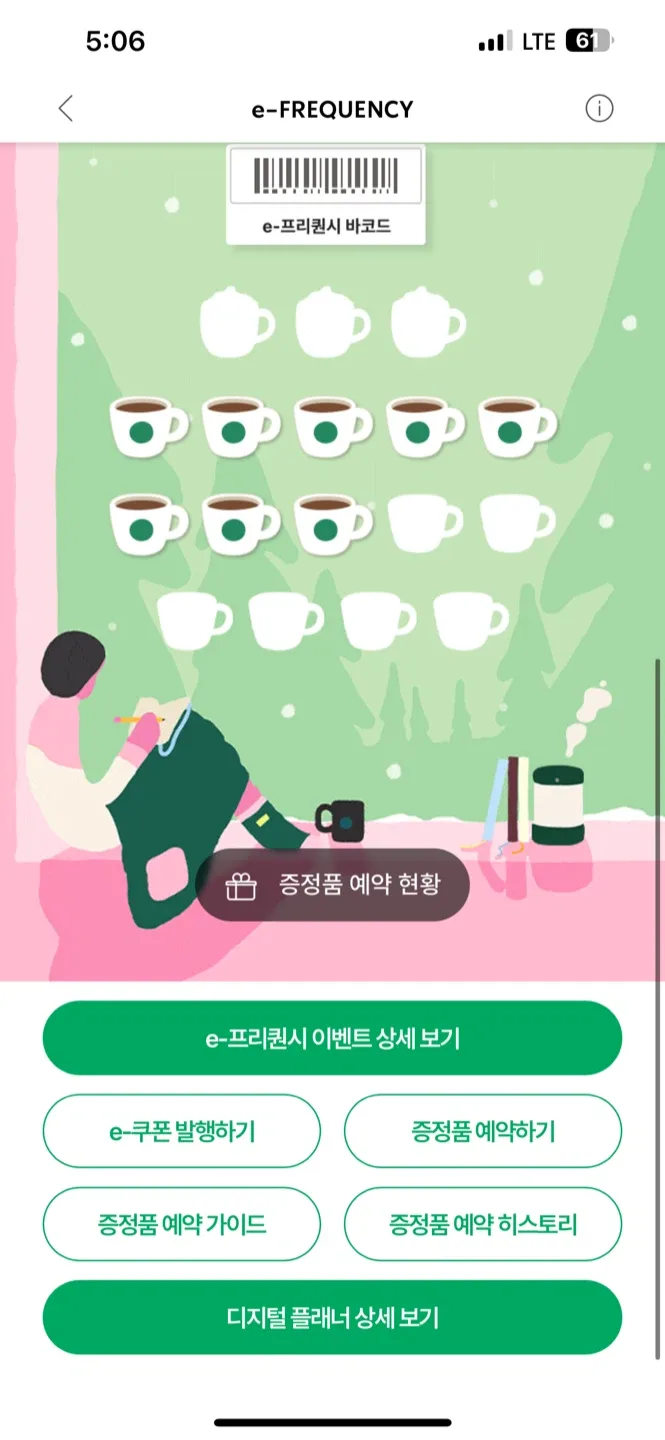Open 증정품 예약 가이드

(182, 1224)
